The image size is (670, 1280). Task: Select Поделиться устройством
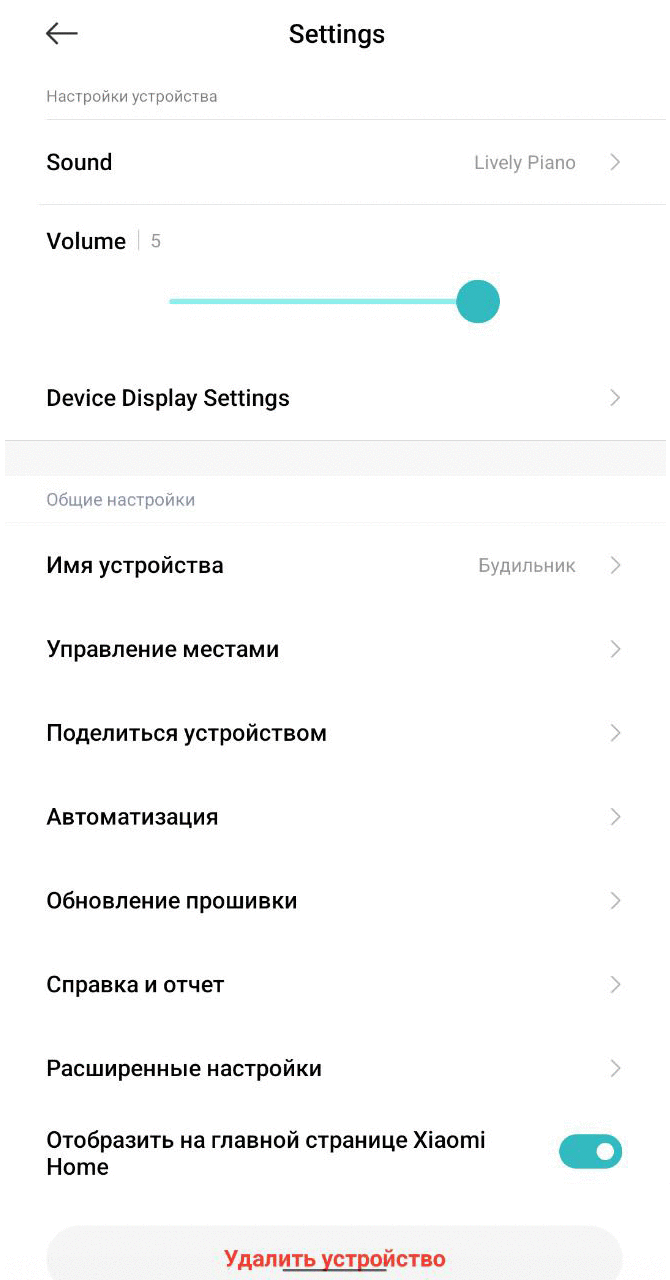tap(334, 734)
